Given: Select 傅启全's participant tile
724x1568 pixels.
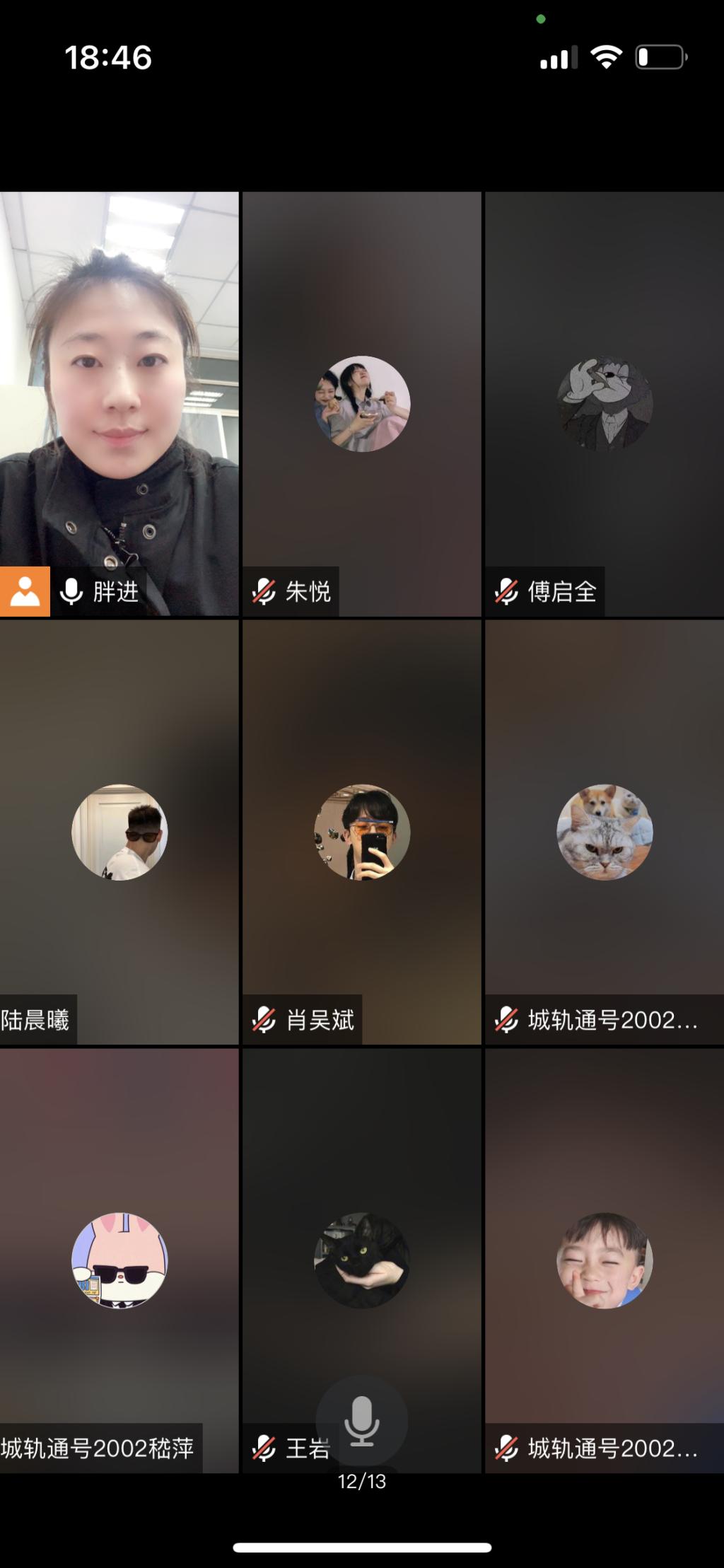Looking at the screenshot, I should click(x=604, y=404).
